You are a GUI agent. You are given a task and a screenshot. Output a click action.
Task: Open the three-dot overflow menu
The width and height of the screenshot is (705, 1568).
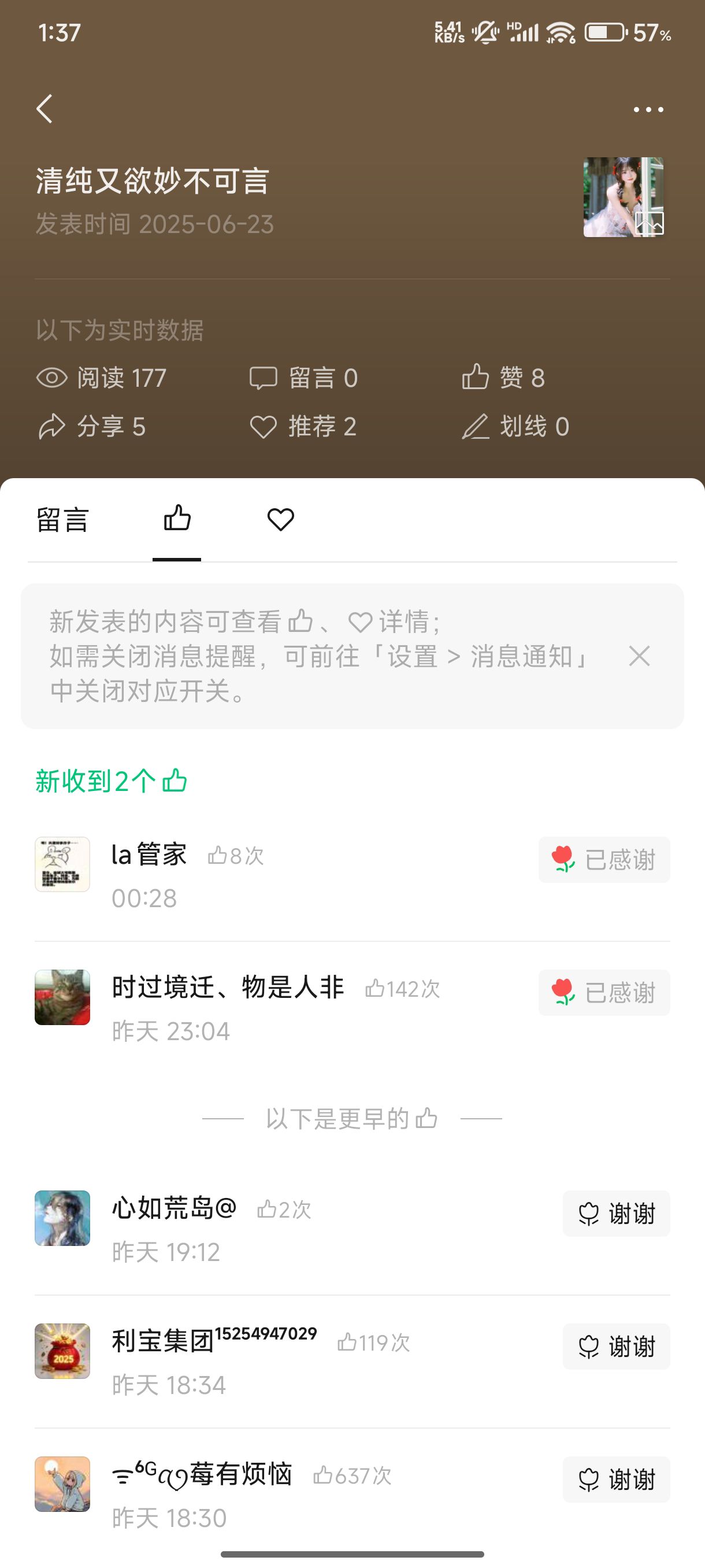pyautogui.click(x=648, y=110)
